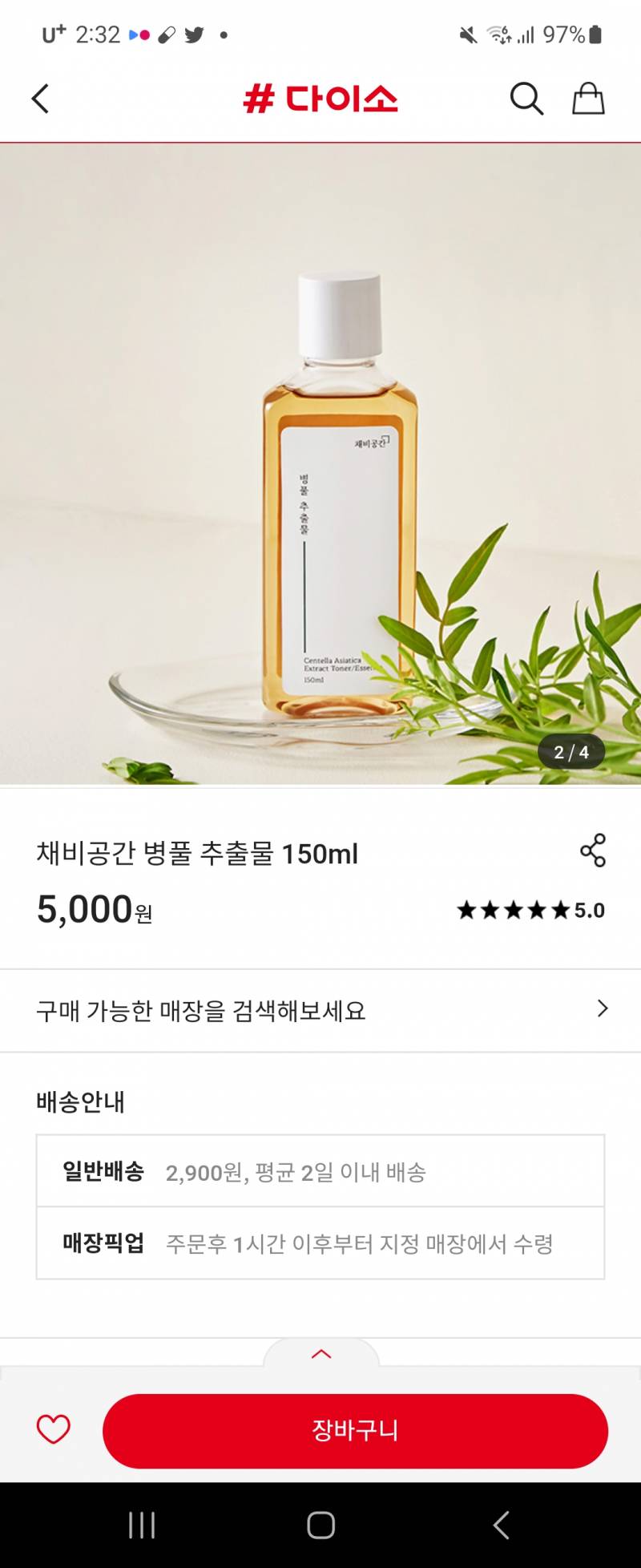
Task: Open the shopping bag icon
Action: pyautogui.click(x=589, y=99)
